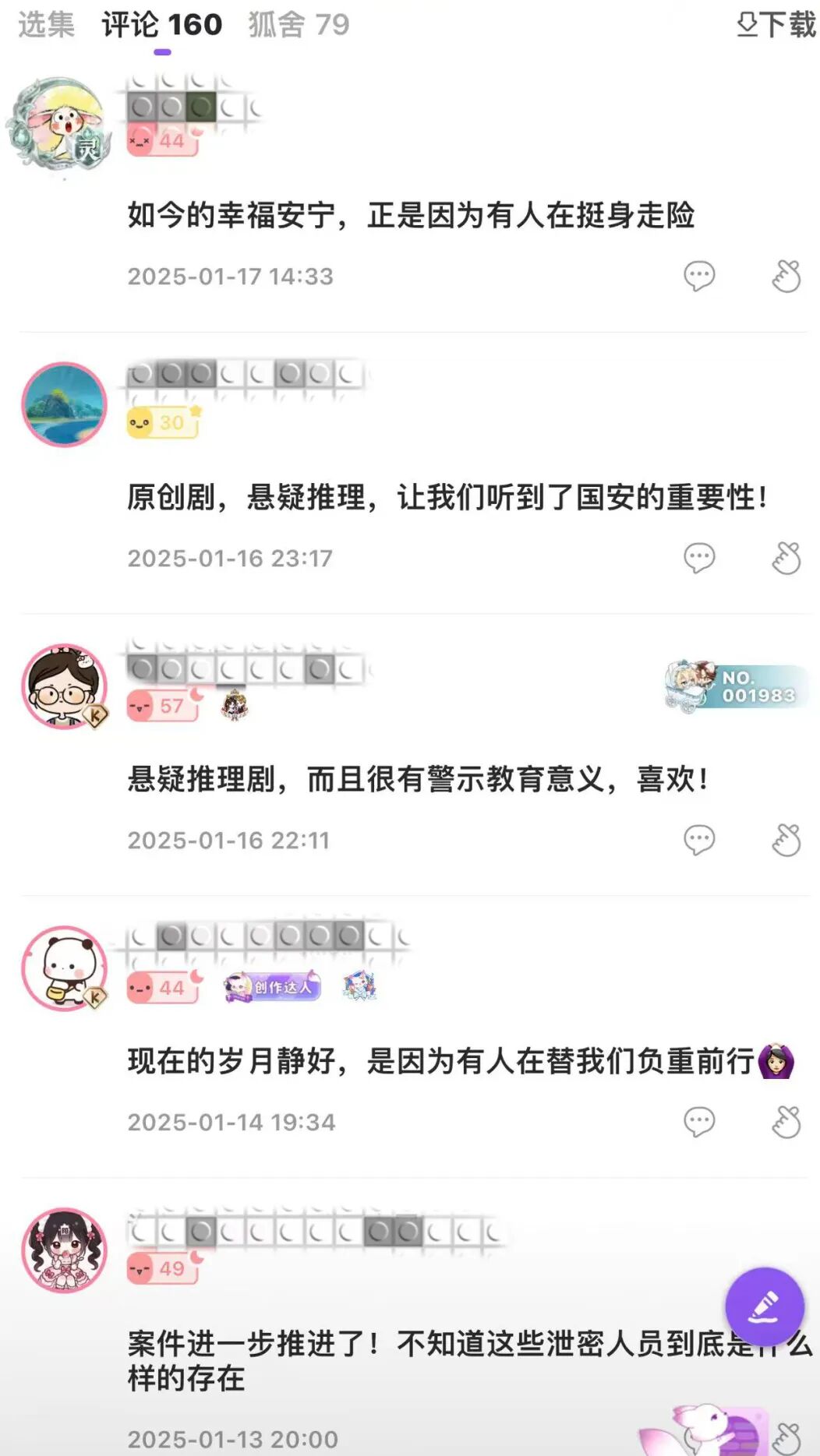This screenshot has width=820, height=1456.
Task: Reply to comment about 警示教育意义
Action: pos(698,840)
